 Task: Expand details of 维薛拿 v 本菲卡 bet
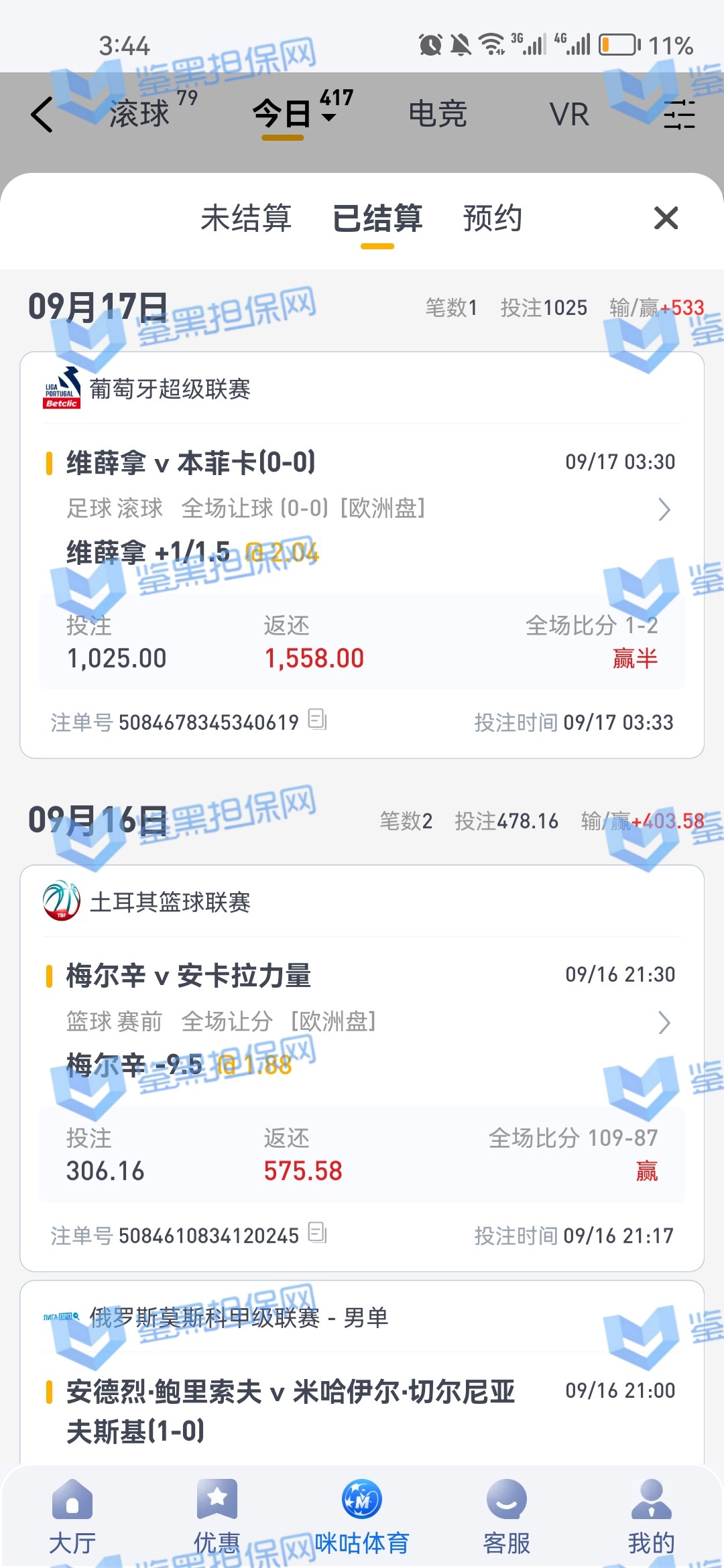664,509
